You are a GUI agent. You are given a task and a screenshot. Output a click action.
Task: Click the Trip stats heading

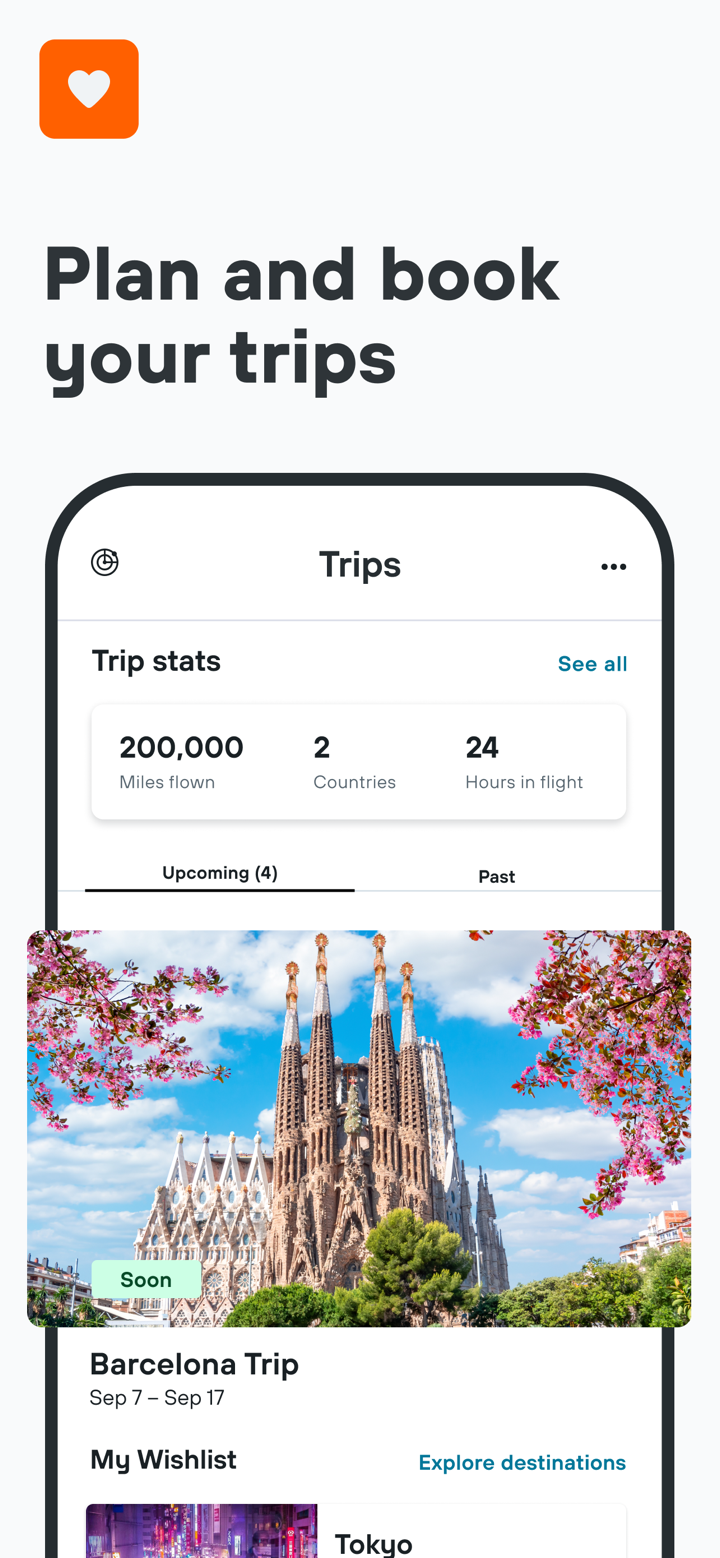click(x=156, y=660)
